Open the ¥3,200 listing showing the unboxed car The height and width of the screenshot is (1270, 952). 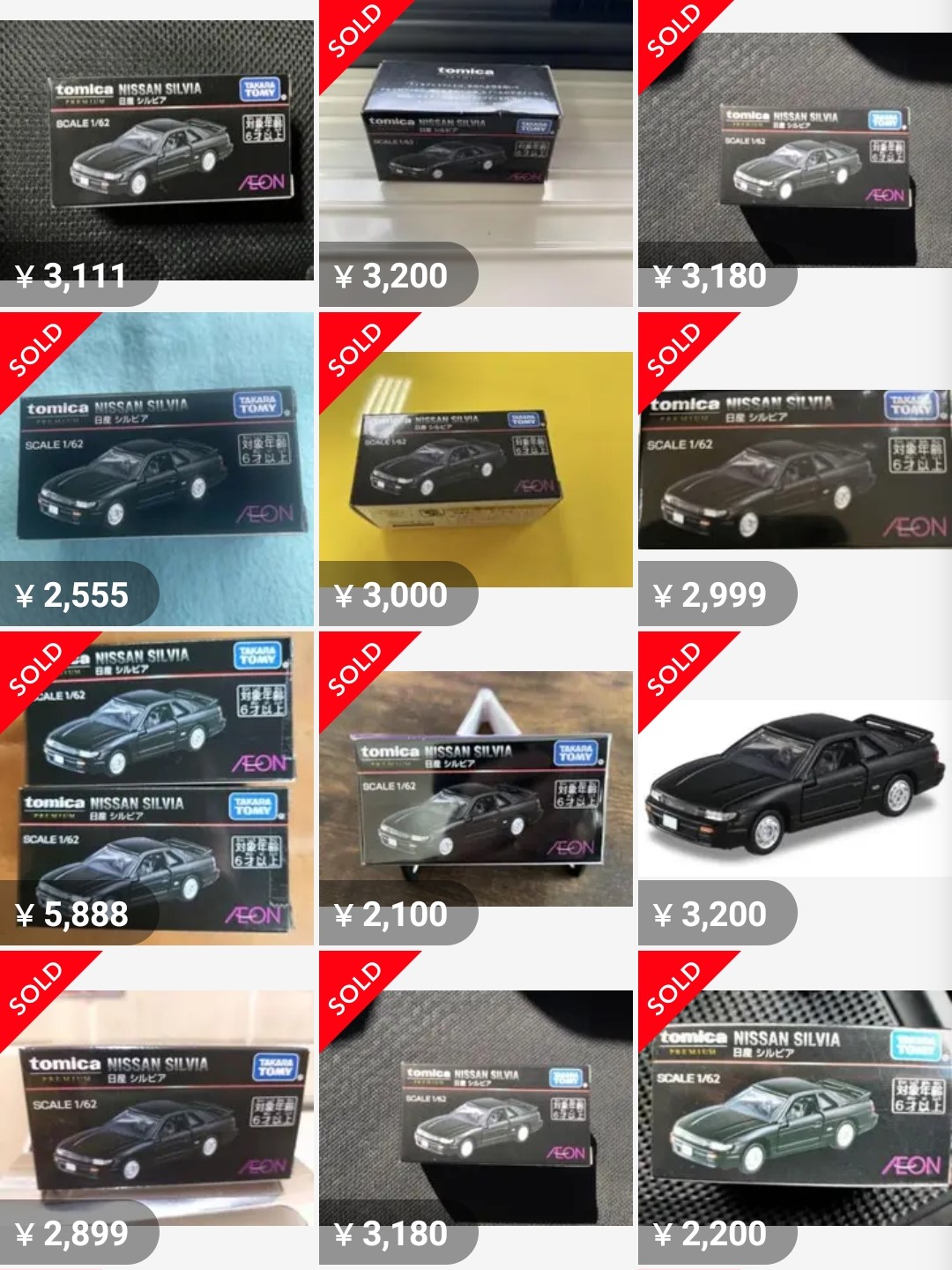pyautogui.click(x=794, y=787)
